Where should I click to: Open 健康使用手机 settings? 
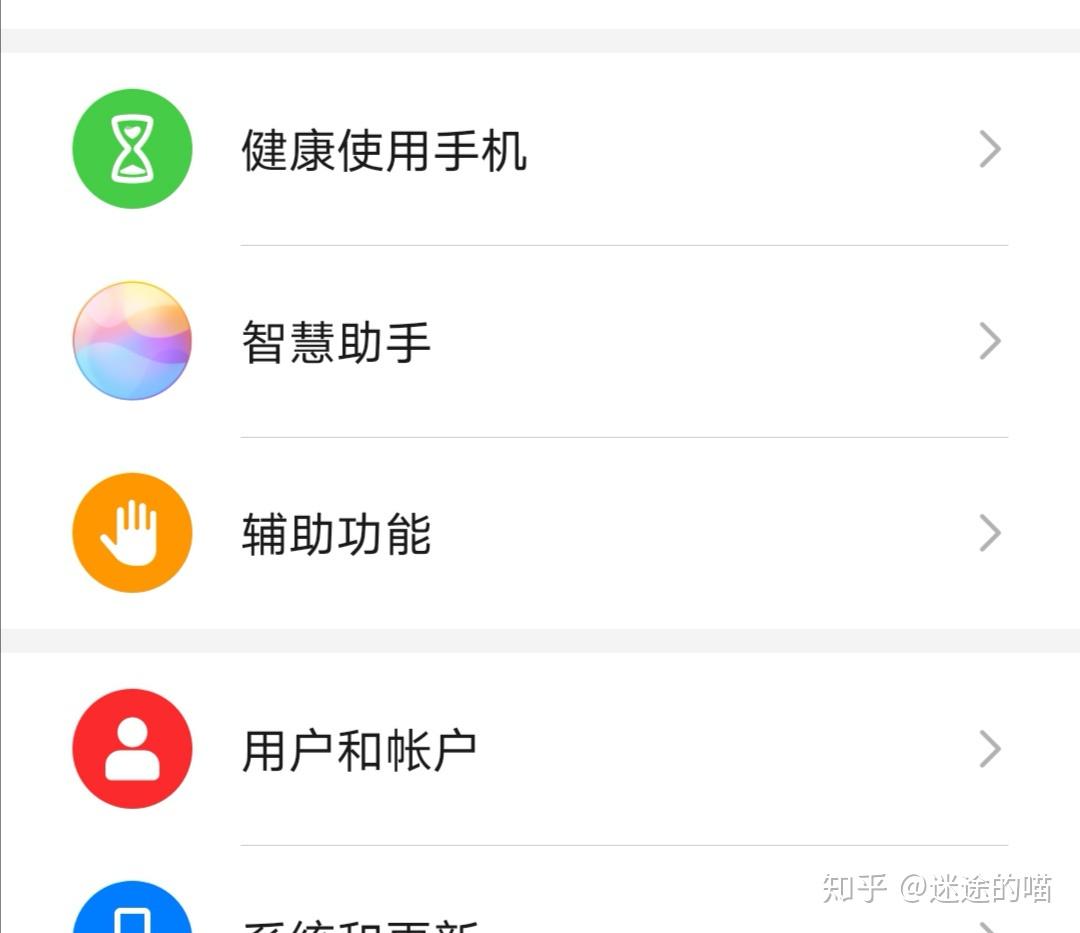[x=384, y=150]
